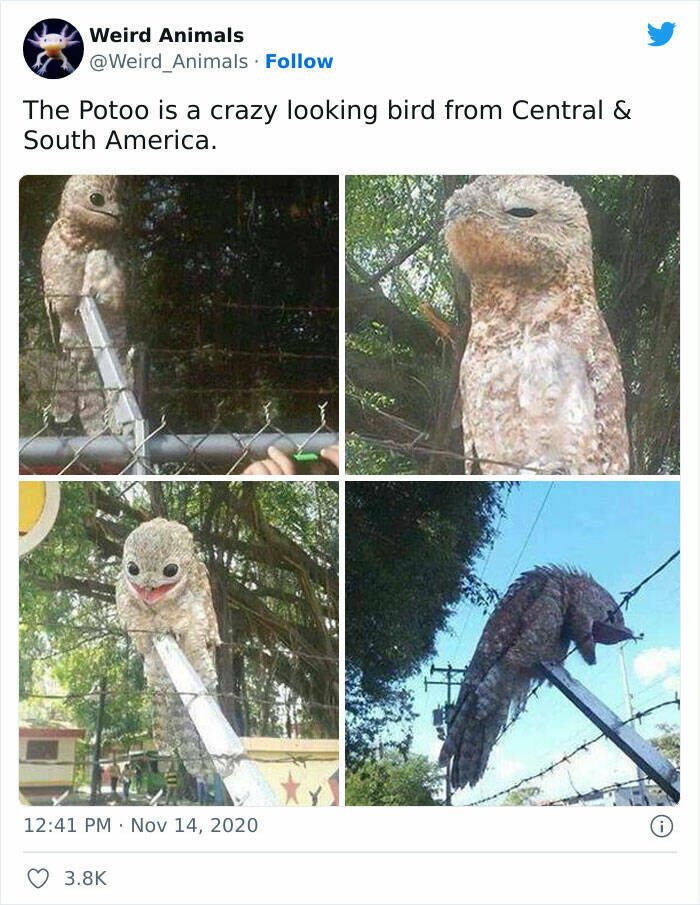The image size is (700, 905).
Task: Open the photo of the potoo on the chain-link fence
Action: pos(179,324)
